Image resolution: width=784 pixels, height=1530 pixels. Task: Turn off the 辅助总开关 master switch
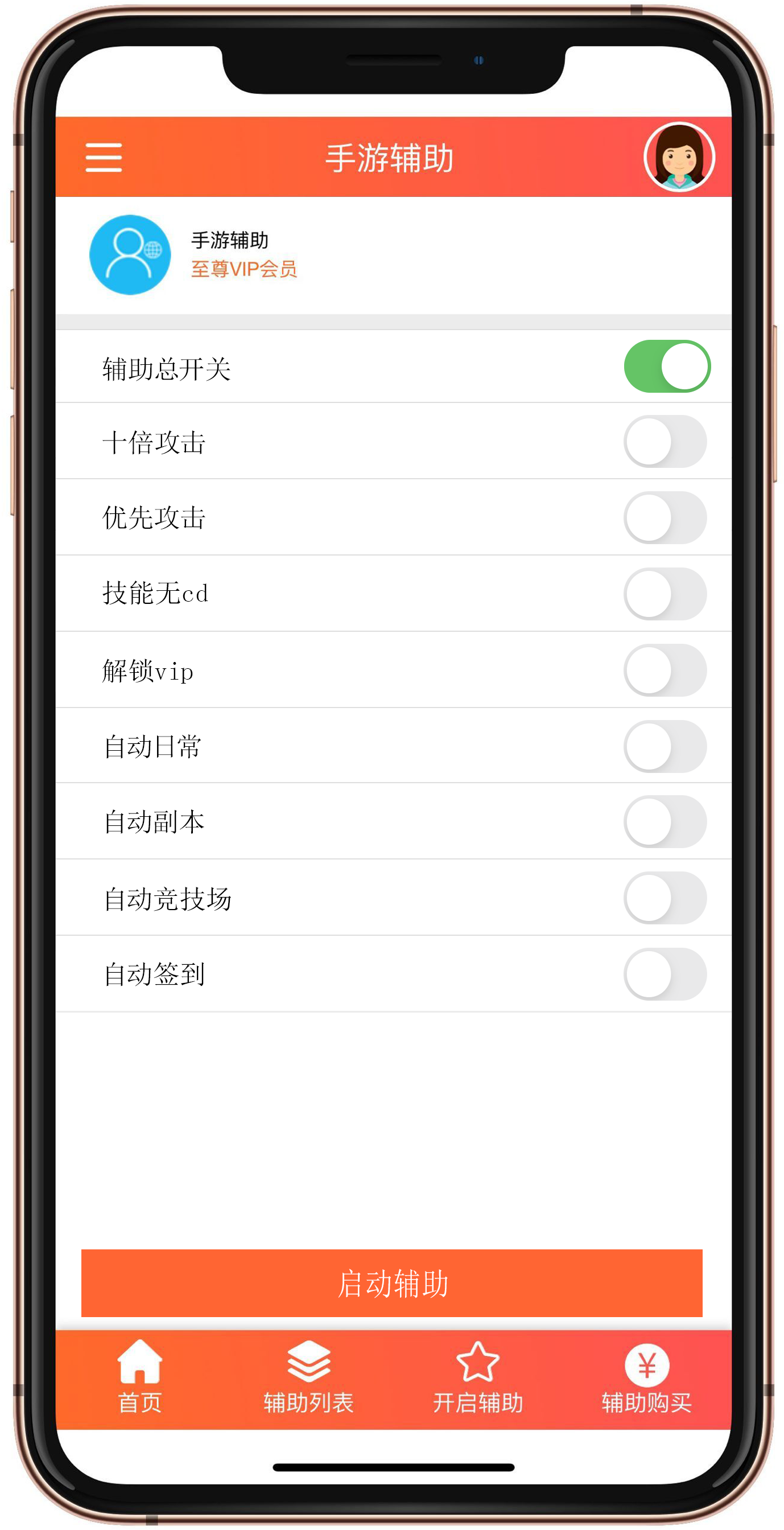pos(666,367)
